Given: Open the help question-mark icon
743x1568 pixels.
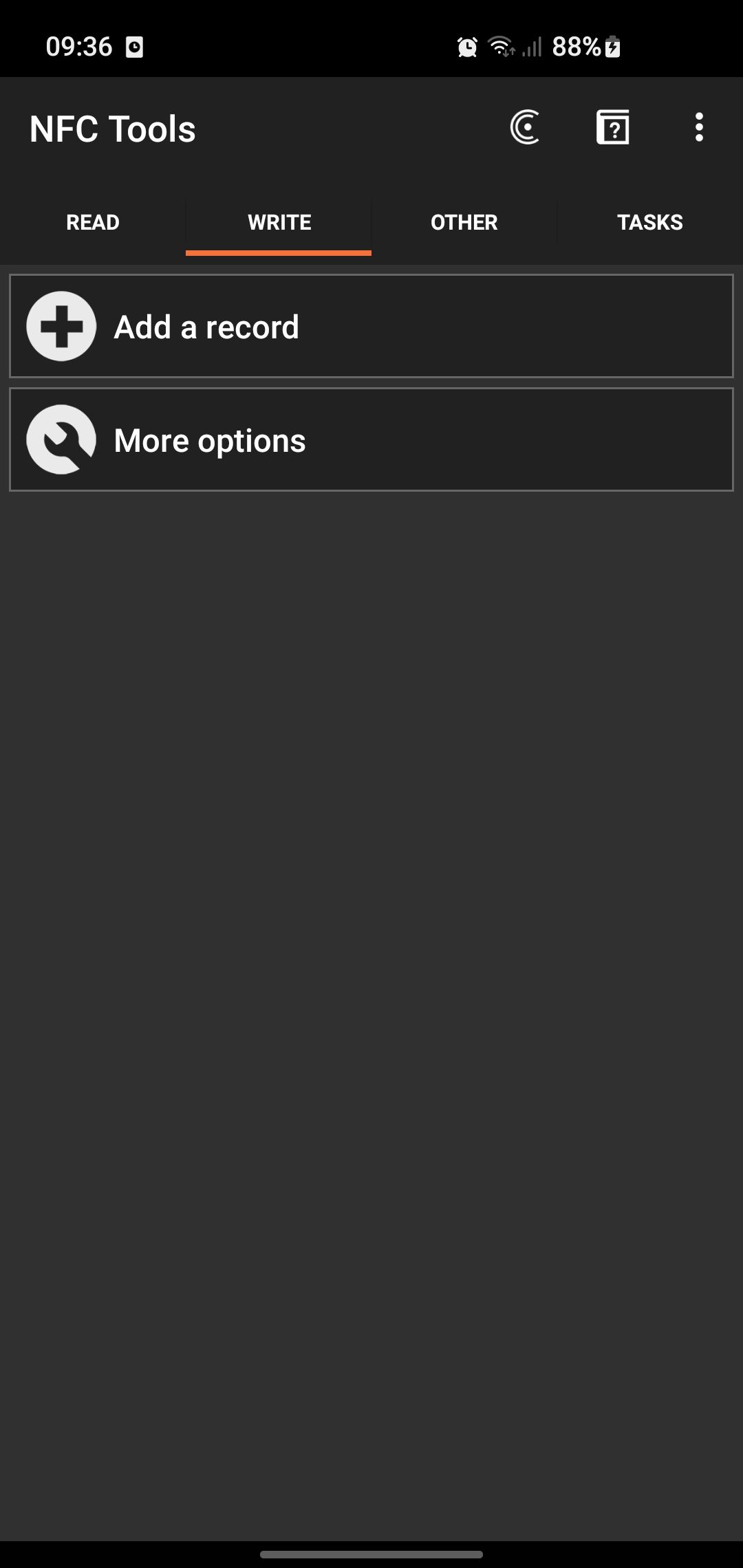Looking at the screenshot, I should [612, 128].
